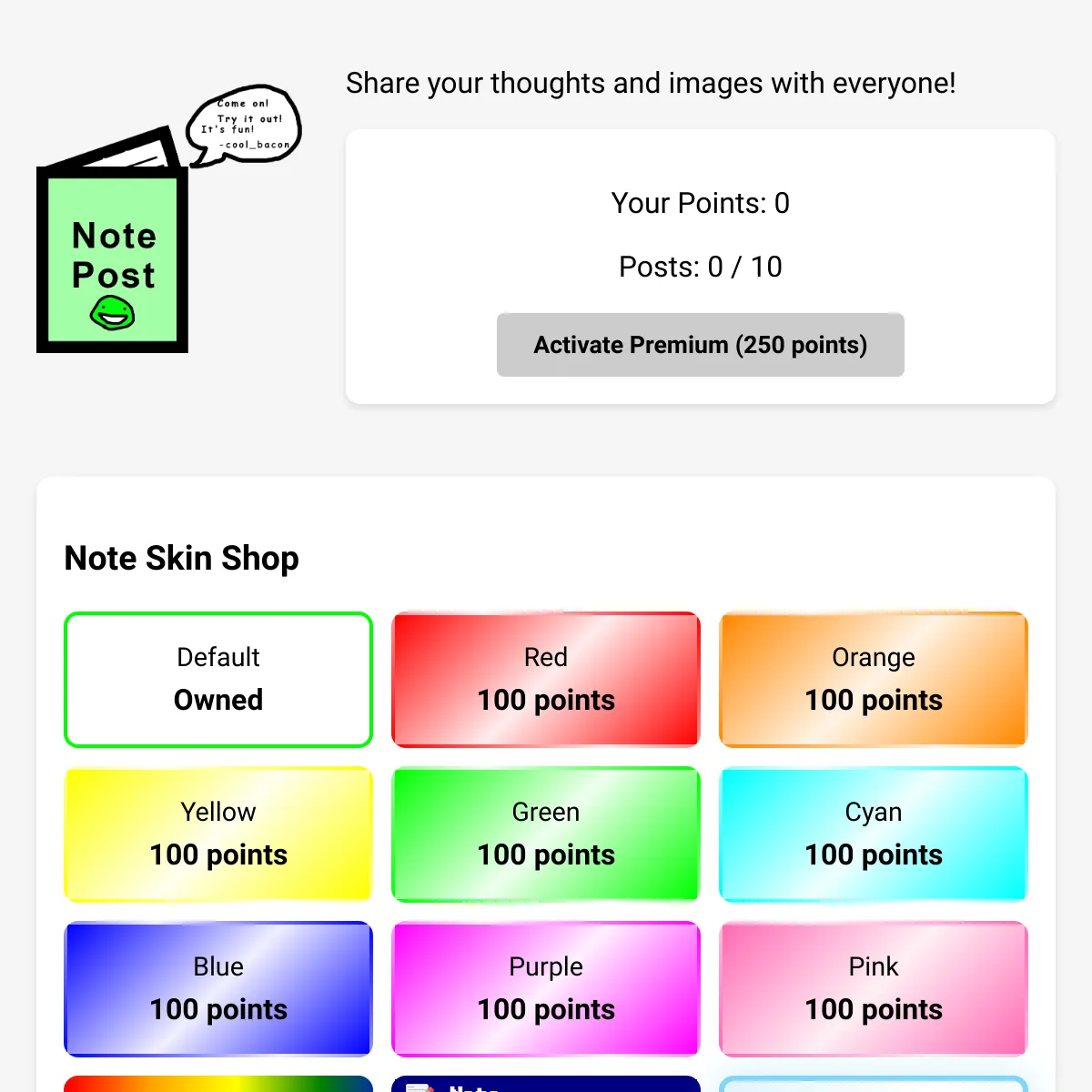The height and width of the screenshot is (1092, 1092).
Task: Activate Premium for 250 points
Action: coord(700,345)
